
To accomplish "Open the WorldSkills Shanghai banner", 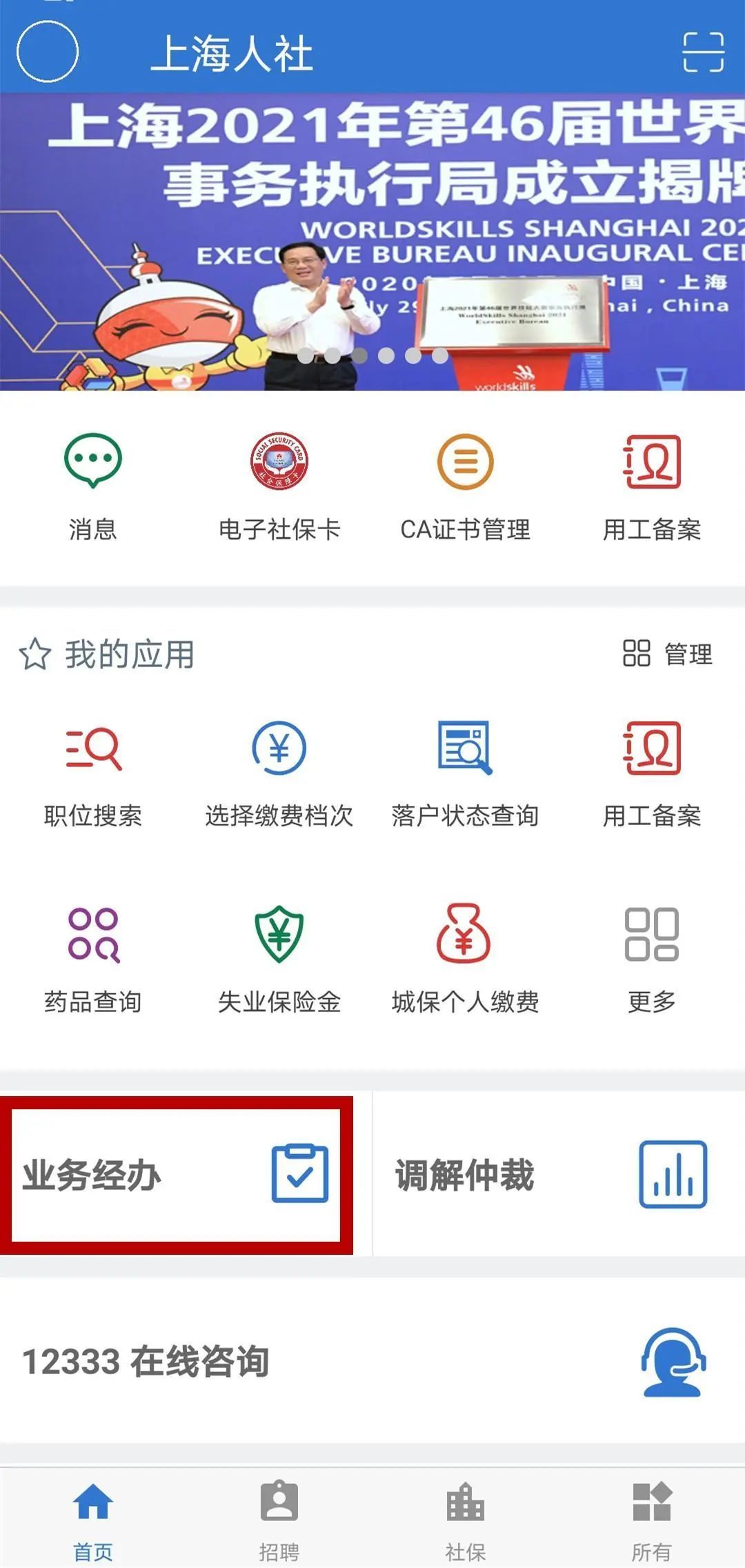I will click(372, 241).
